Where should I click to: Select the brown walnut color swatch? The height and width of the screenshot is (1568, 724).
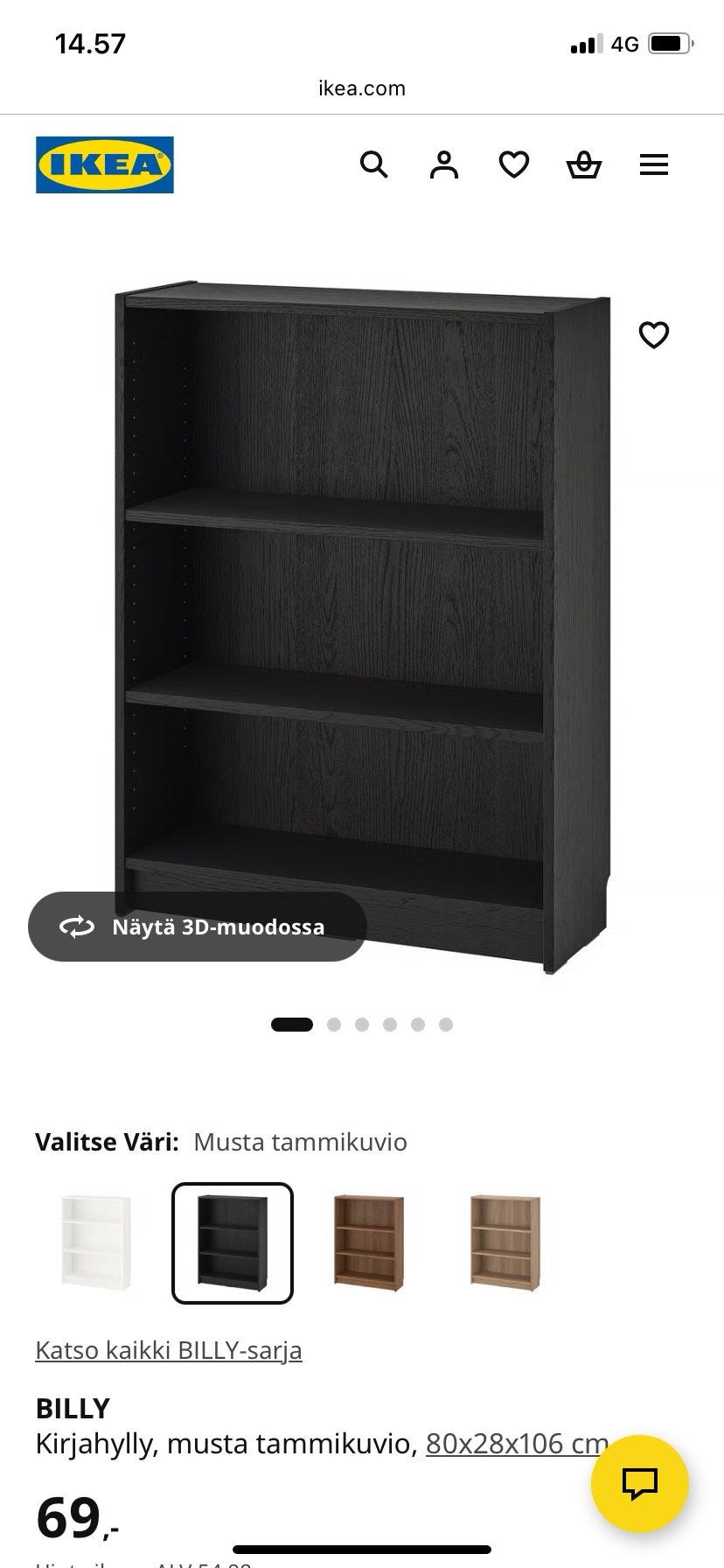click(369, 1242)
